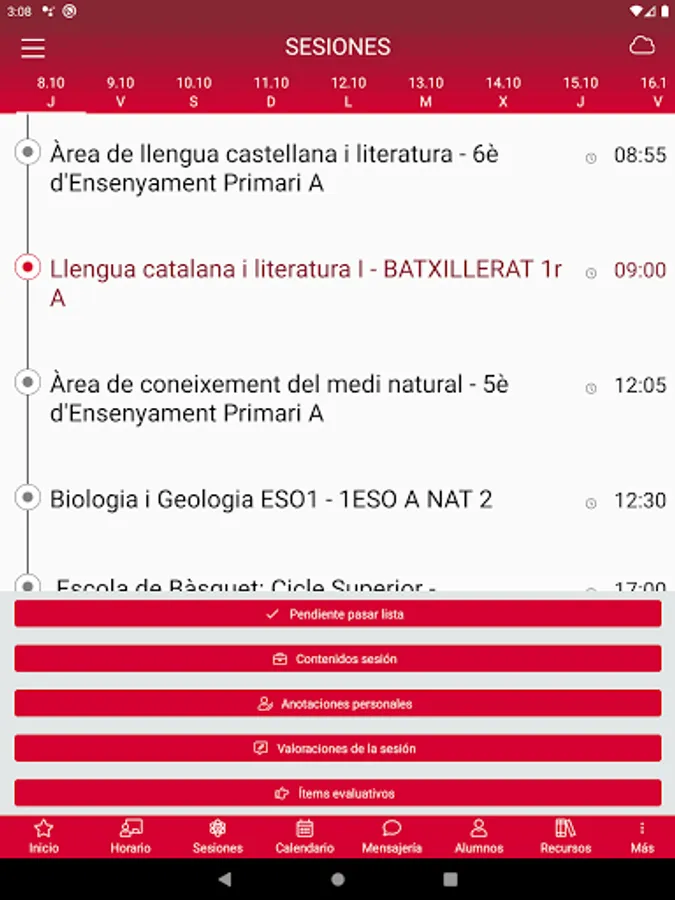This screenshot has width=675, height=900.
Task: Open the Mensajería tab
Action: point(392,836)
